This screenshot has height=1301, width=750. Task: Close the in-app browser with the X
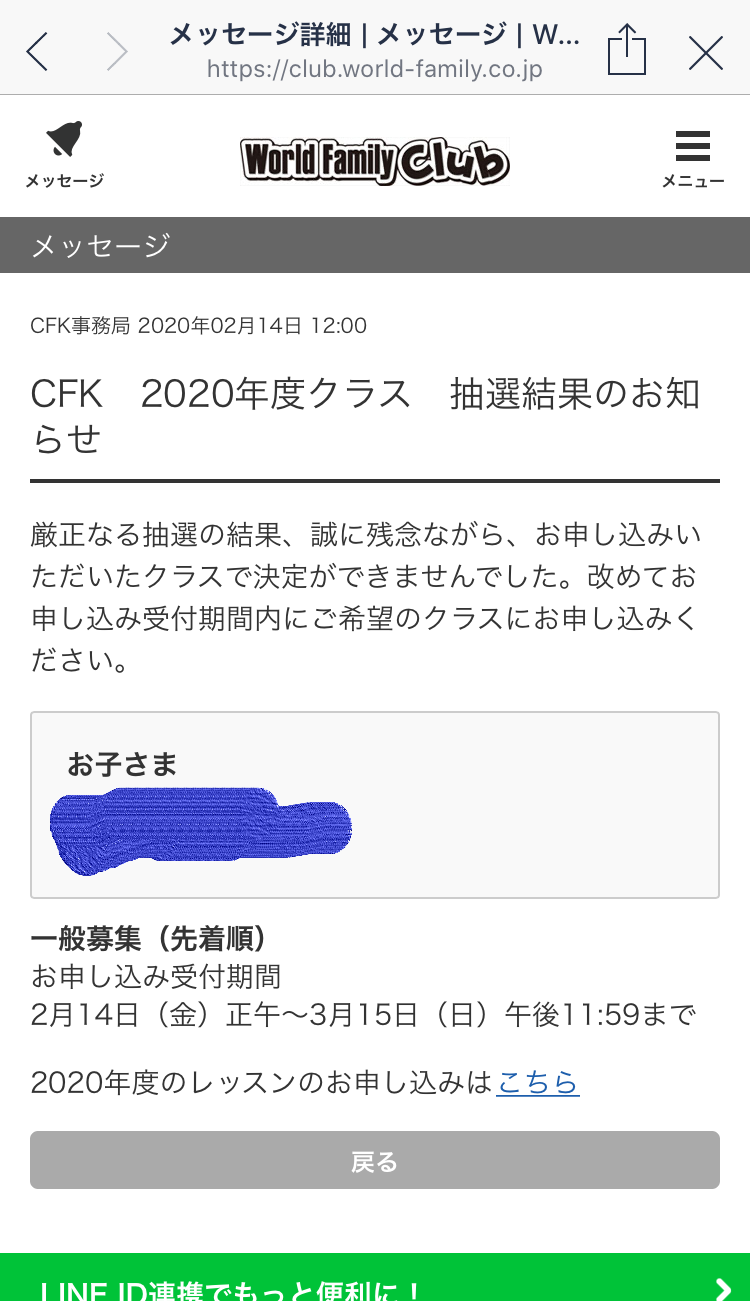(x=705, y=50)
